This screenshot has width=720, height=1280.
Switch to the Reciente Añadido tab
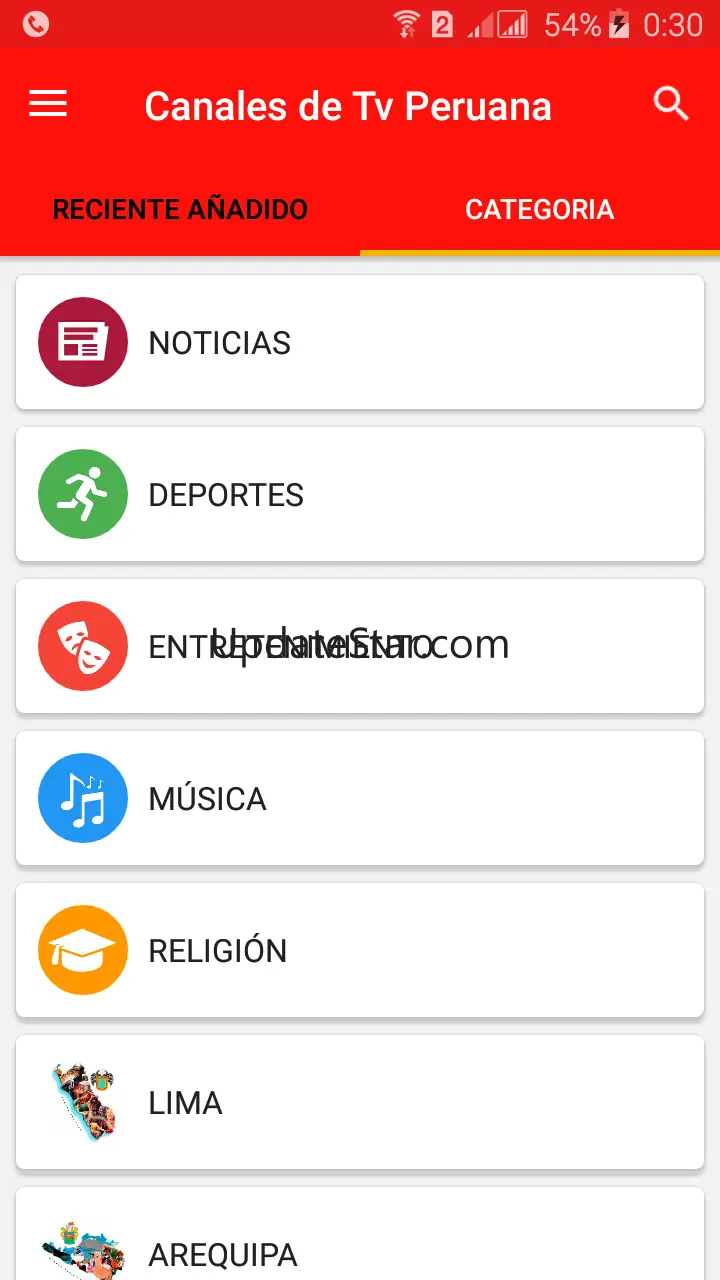180,210
